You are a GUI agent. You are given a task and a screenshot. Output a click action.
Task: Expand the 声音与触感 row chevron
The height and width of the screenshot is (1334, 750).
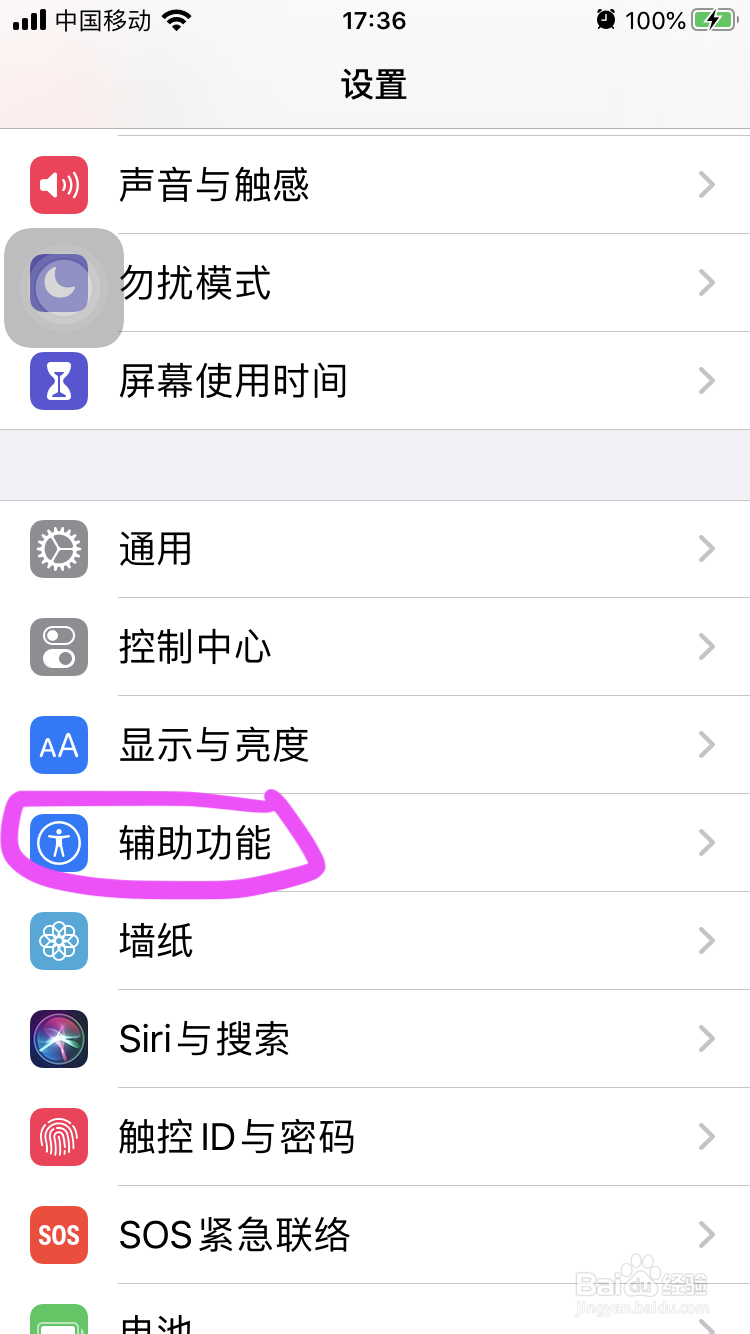point(707,184)
